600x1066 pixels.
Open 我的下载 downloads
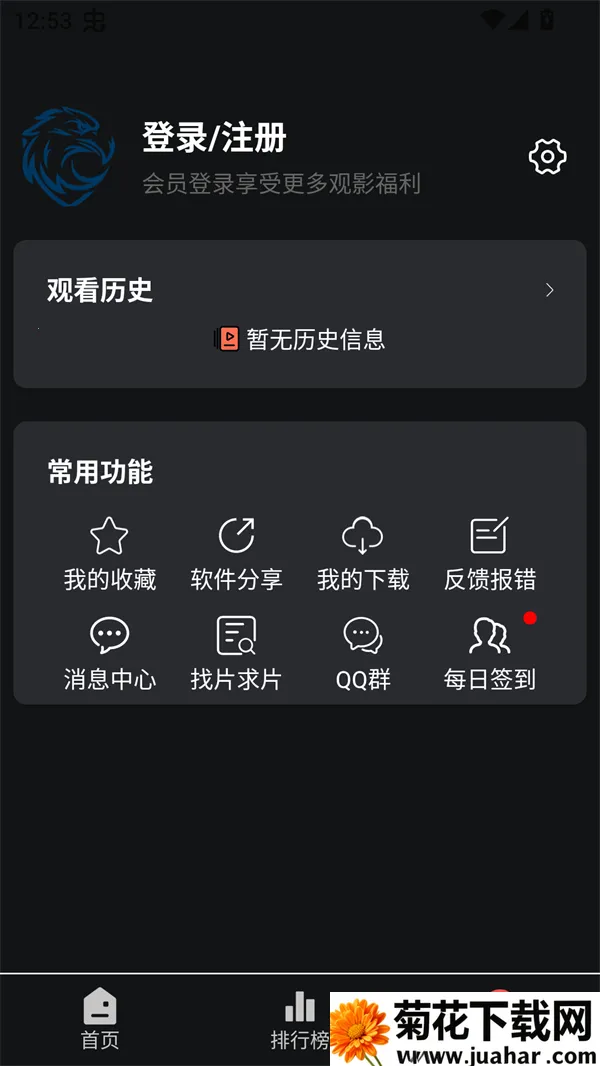click(x=363, y=553)
